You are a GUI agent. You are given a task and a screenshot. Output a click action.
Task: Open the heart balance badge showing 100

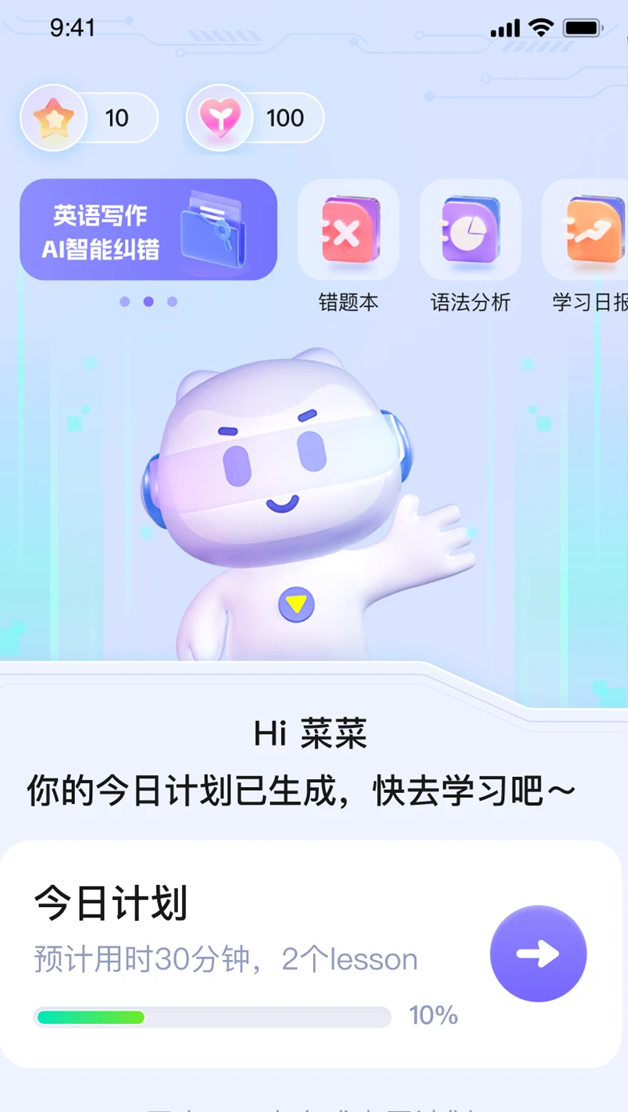(255, 118)
